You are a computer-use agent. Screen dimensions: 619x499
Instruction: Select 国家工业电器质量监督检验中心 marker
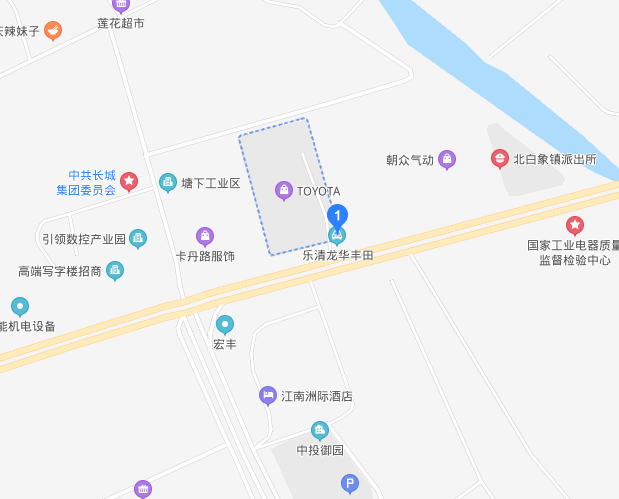pyautogui.click(x=574, y=226)
